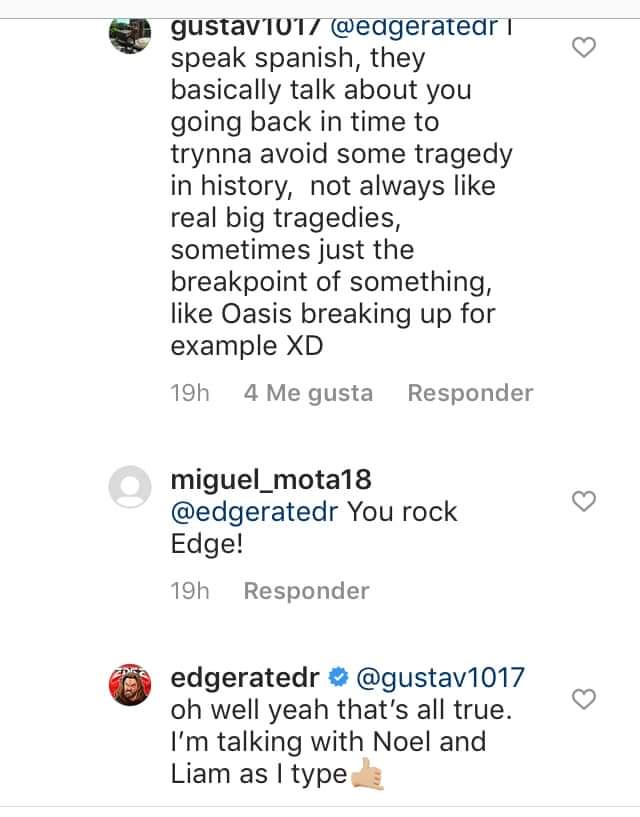View gustav1017's profile avatar

(x=129, y=36)
